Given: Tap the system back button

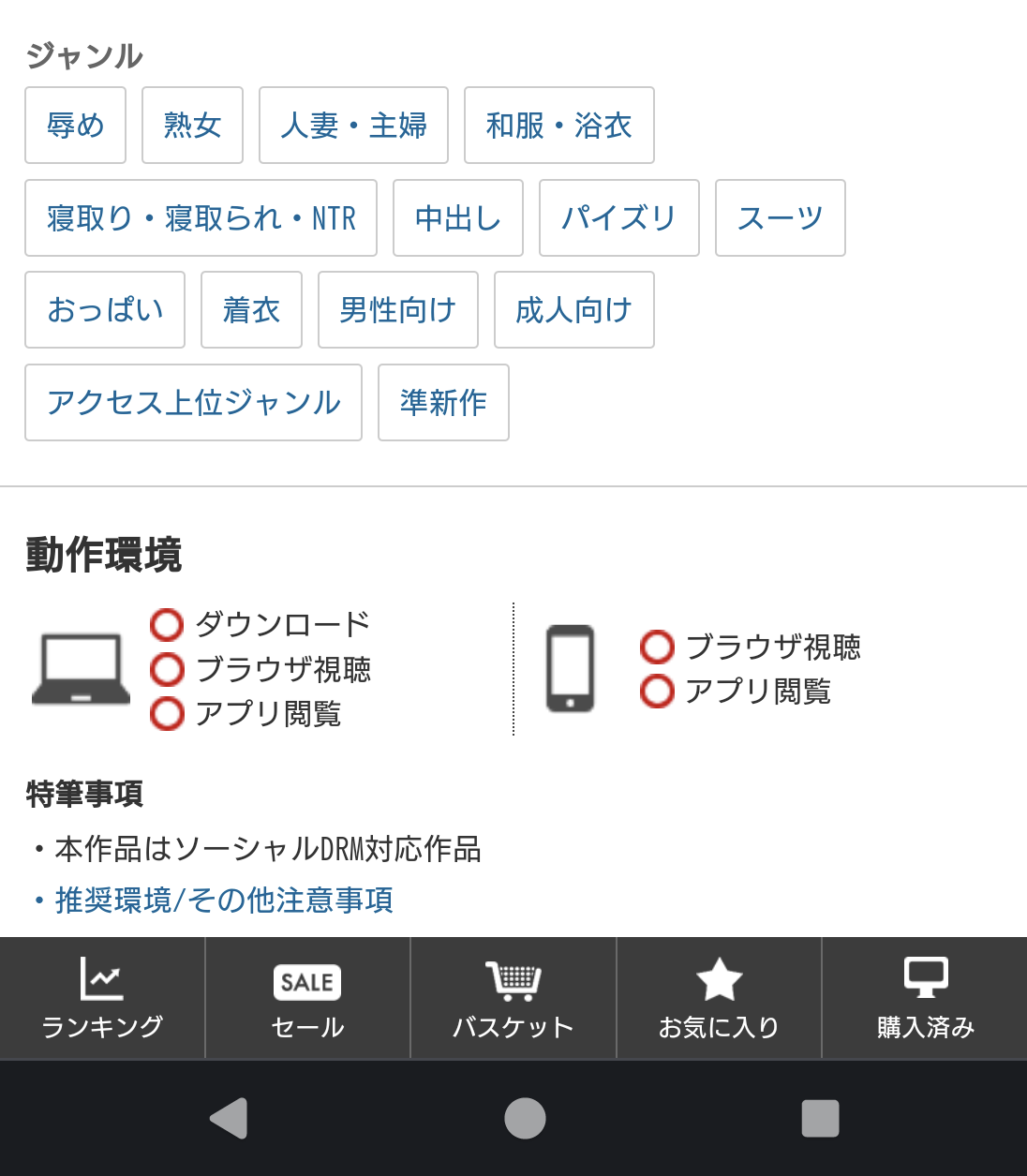Looking at the screenshot, I should (x=230, y=1118).
